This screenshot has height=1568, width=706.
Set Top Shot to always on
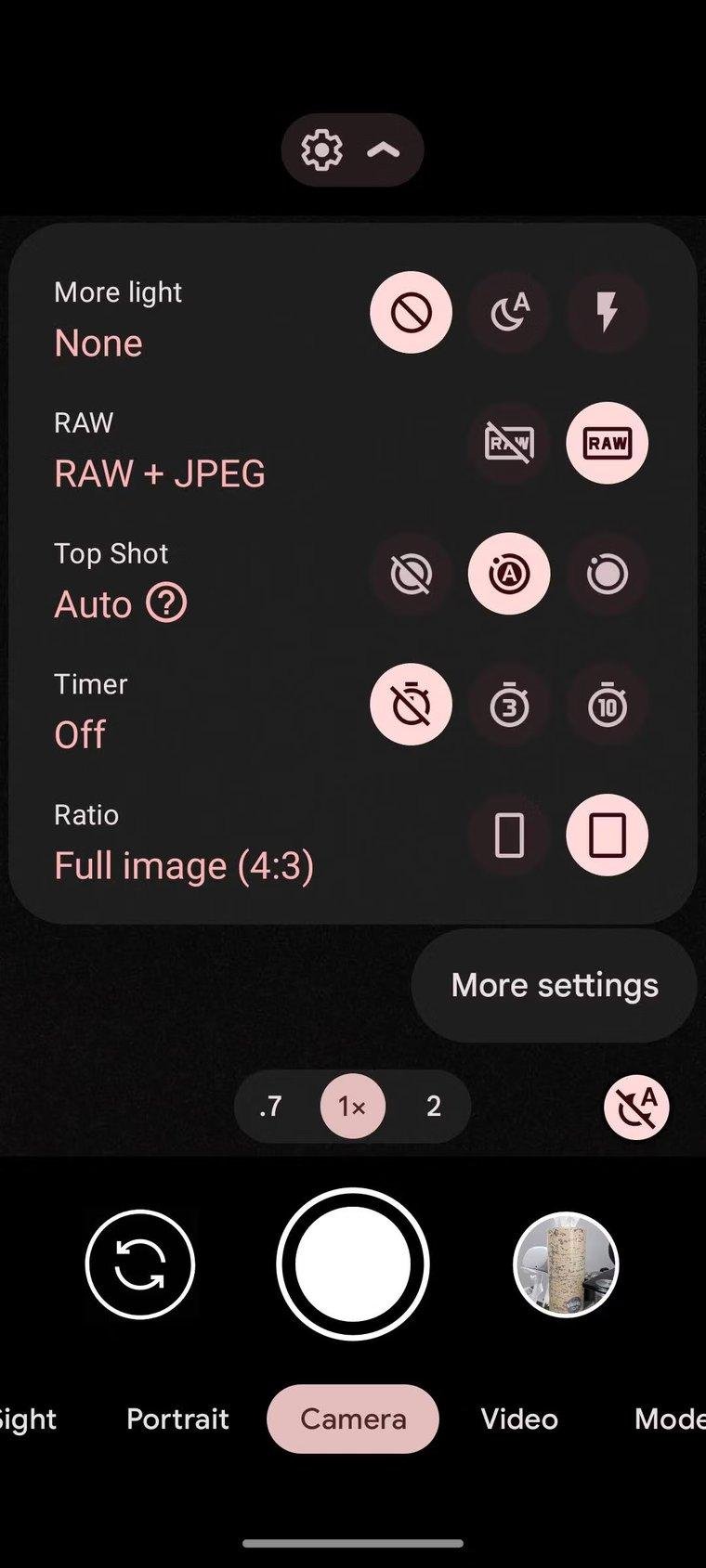pyautogui.click(x=607, y=575)
